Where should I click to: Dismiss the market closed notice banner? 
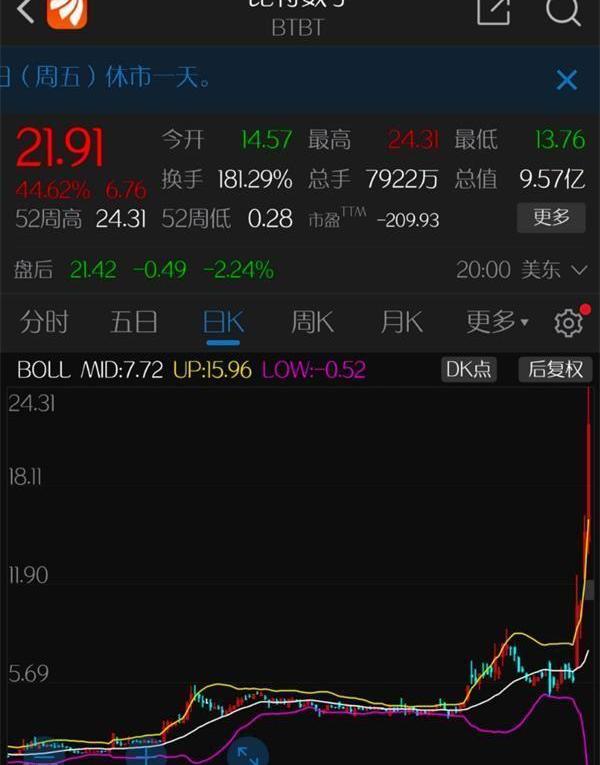pos(567,81)
